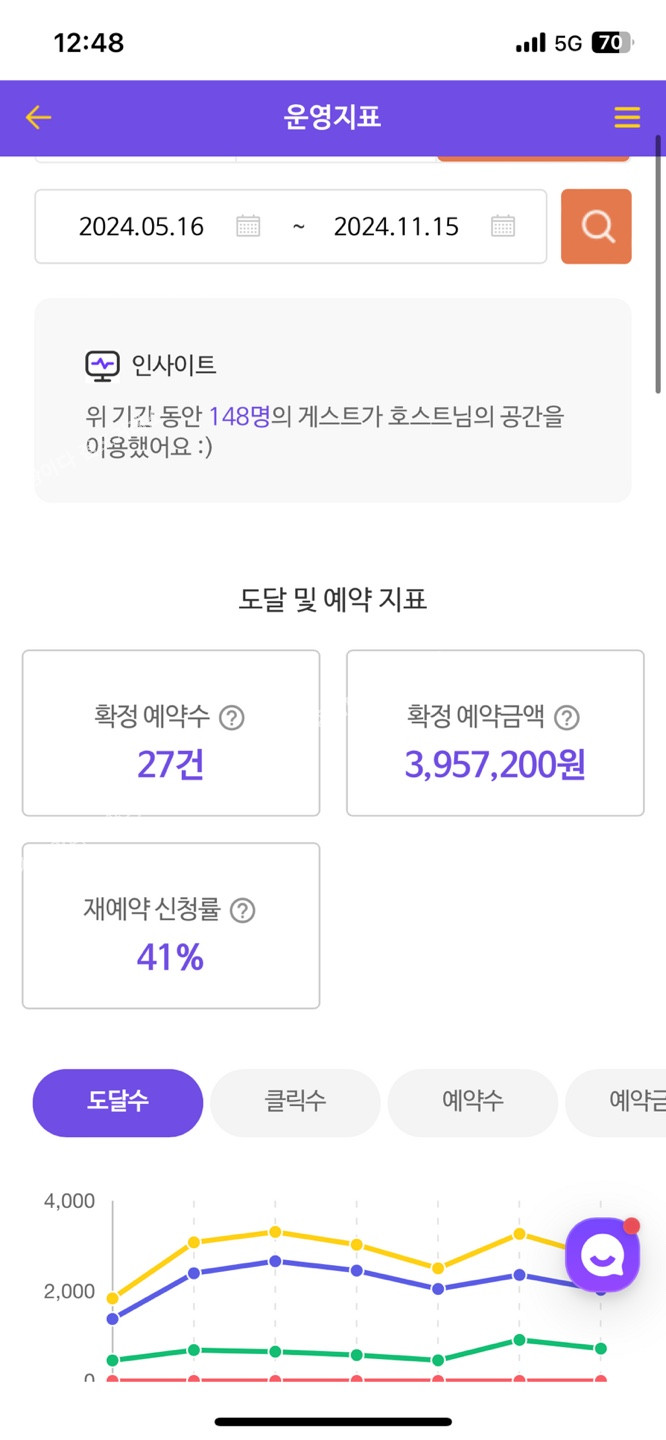The height and width of the screenshot is (1440, 666).
Task: Show help for 확정 예약수
Action: [x=232, y=717]
